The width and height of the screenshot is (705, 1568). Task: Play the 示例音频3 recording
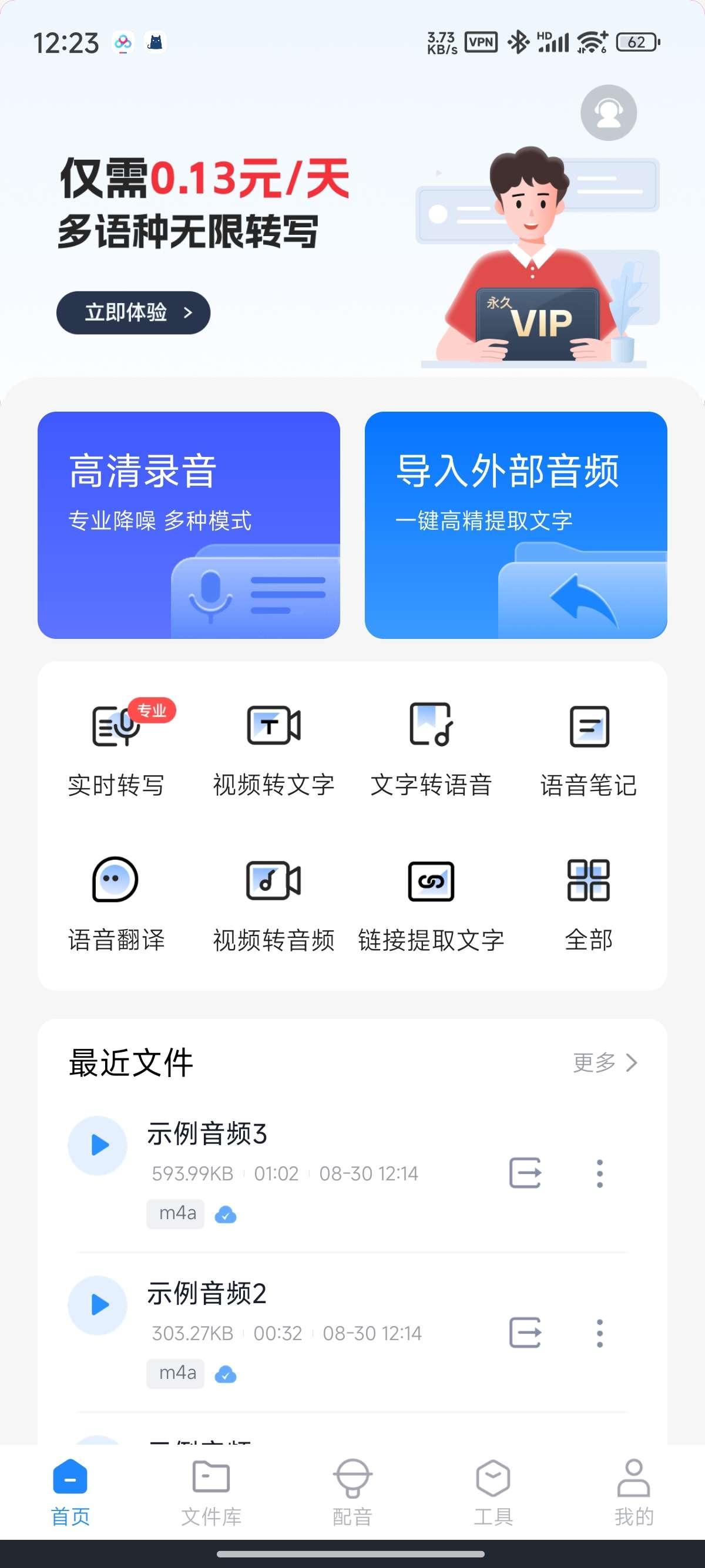[x=98, y=1145]
